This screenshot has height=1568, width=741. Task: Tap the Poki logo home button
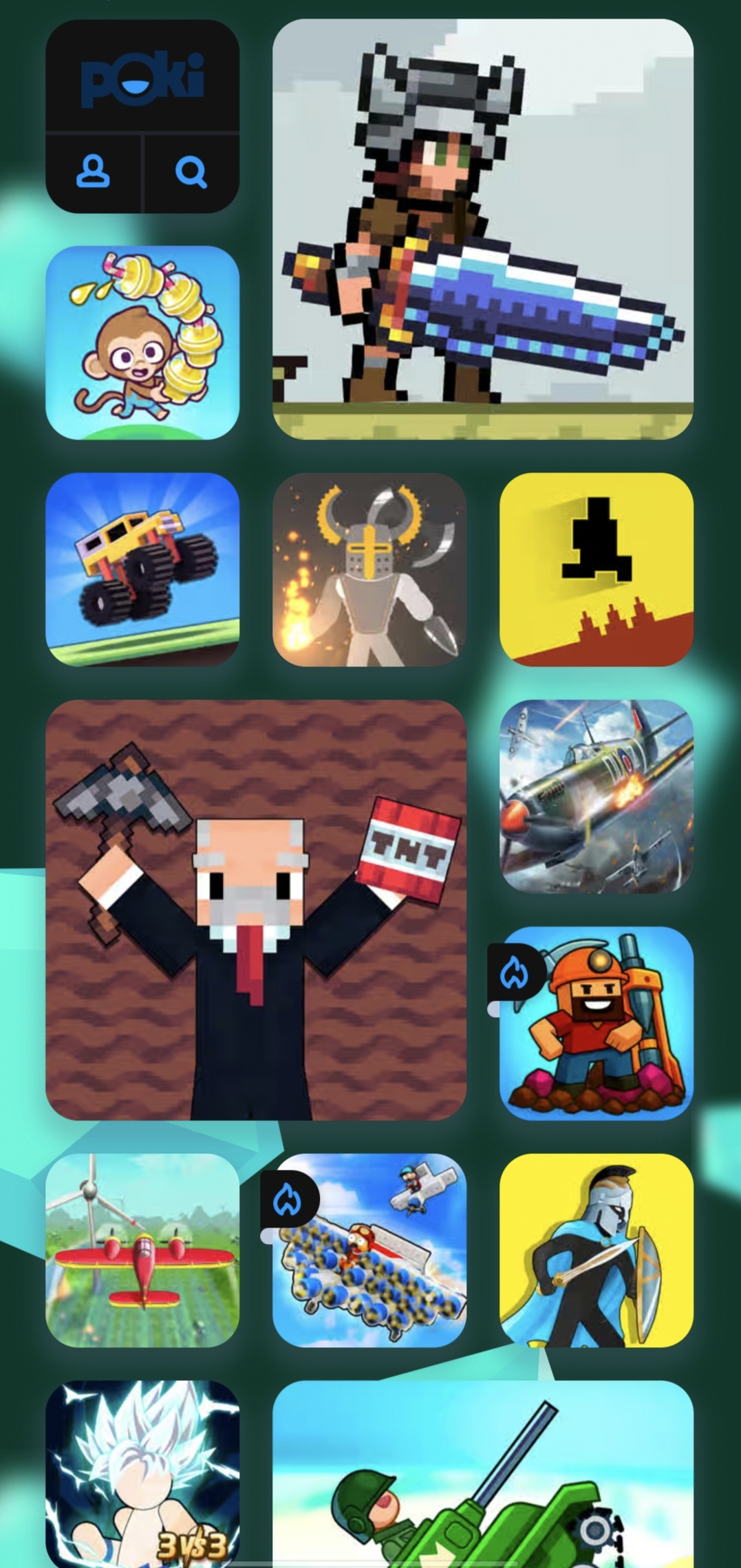(142, 76)
